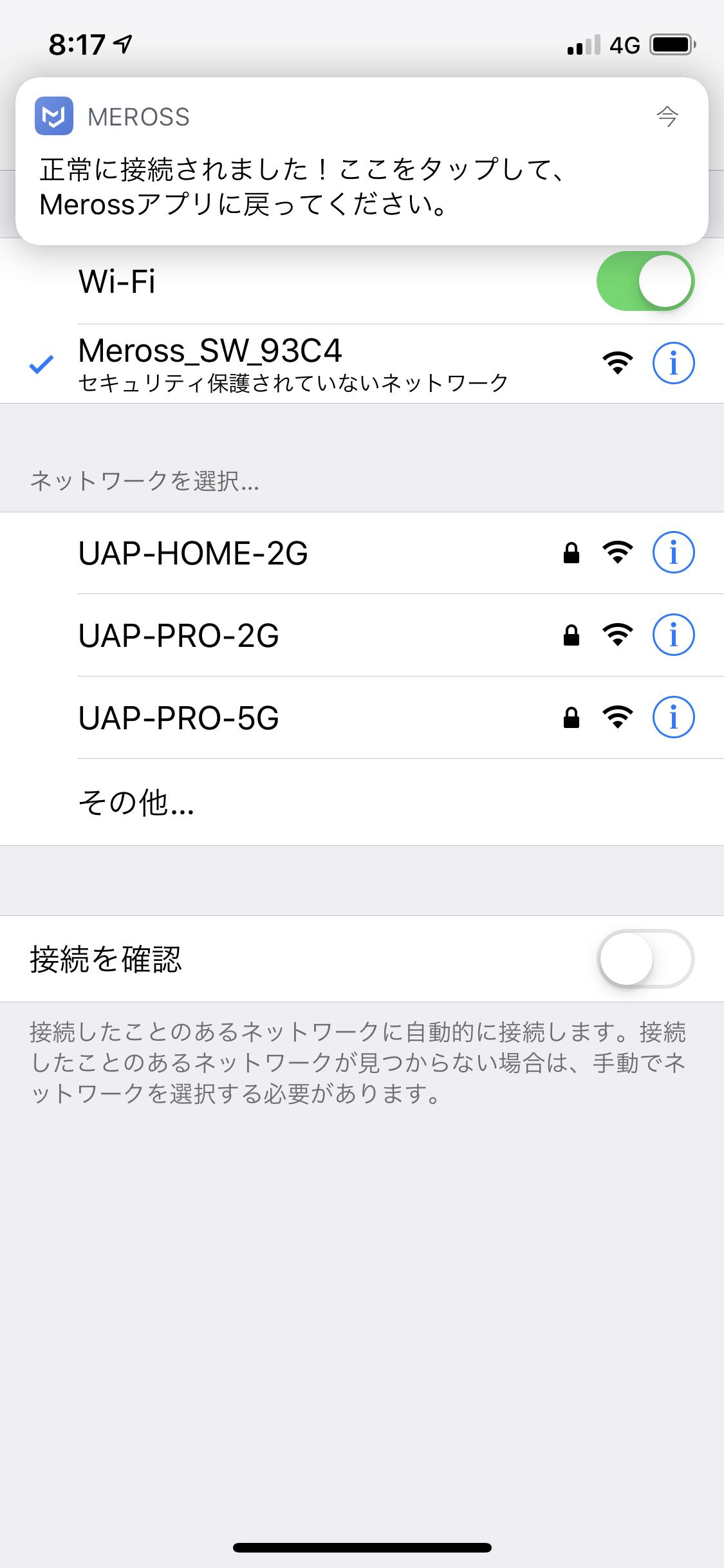Connect to UAP-HOME-2G network
Screen dimensions: 724x1568
pyautogui.click(x=362, y=553)
